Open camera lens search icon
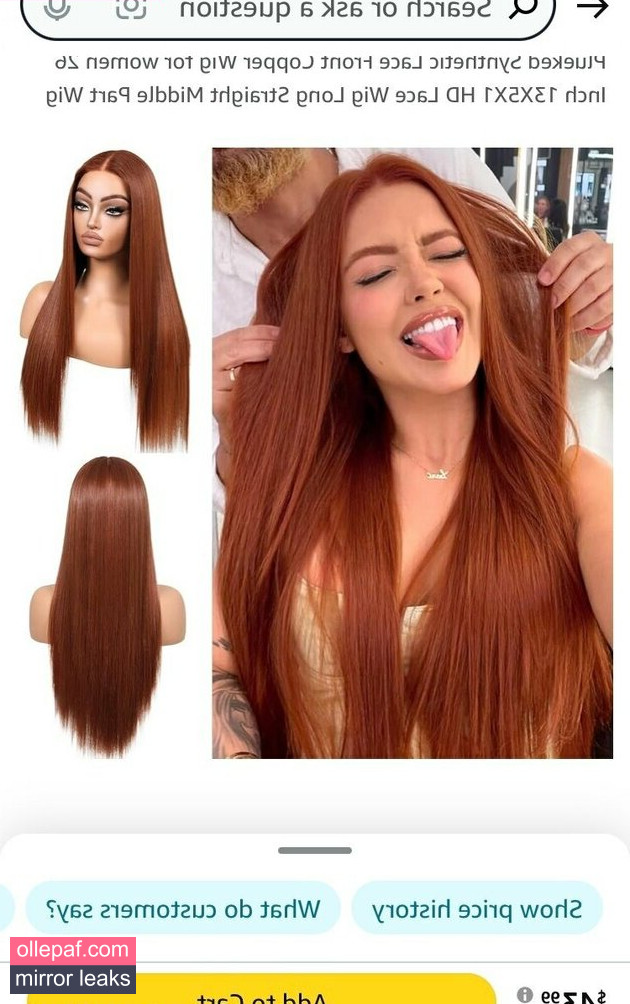Viewport: 630px width, 1004px height. (130, 9)
